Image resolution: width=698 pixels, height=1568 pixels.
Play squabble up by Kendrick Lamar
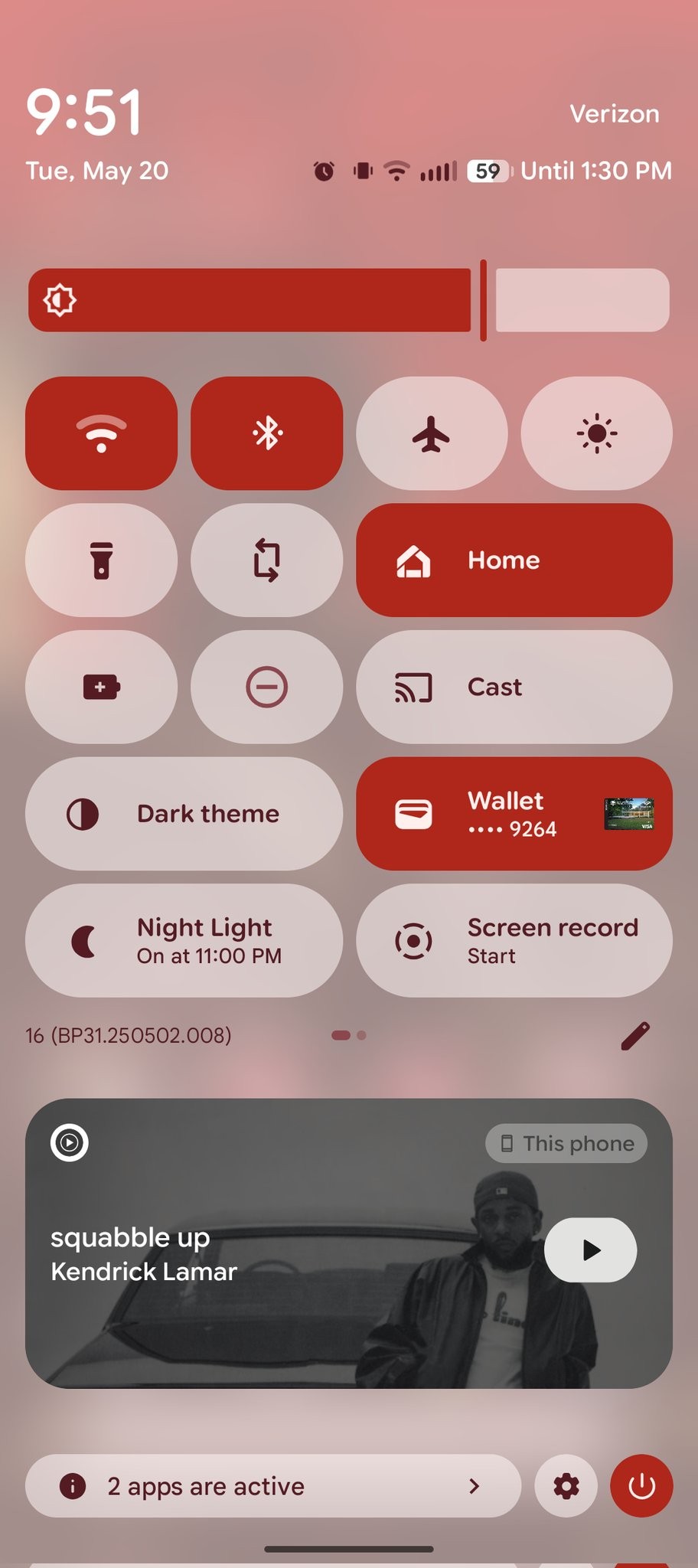coord(590,1249)
